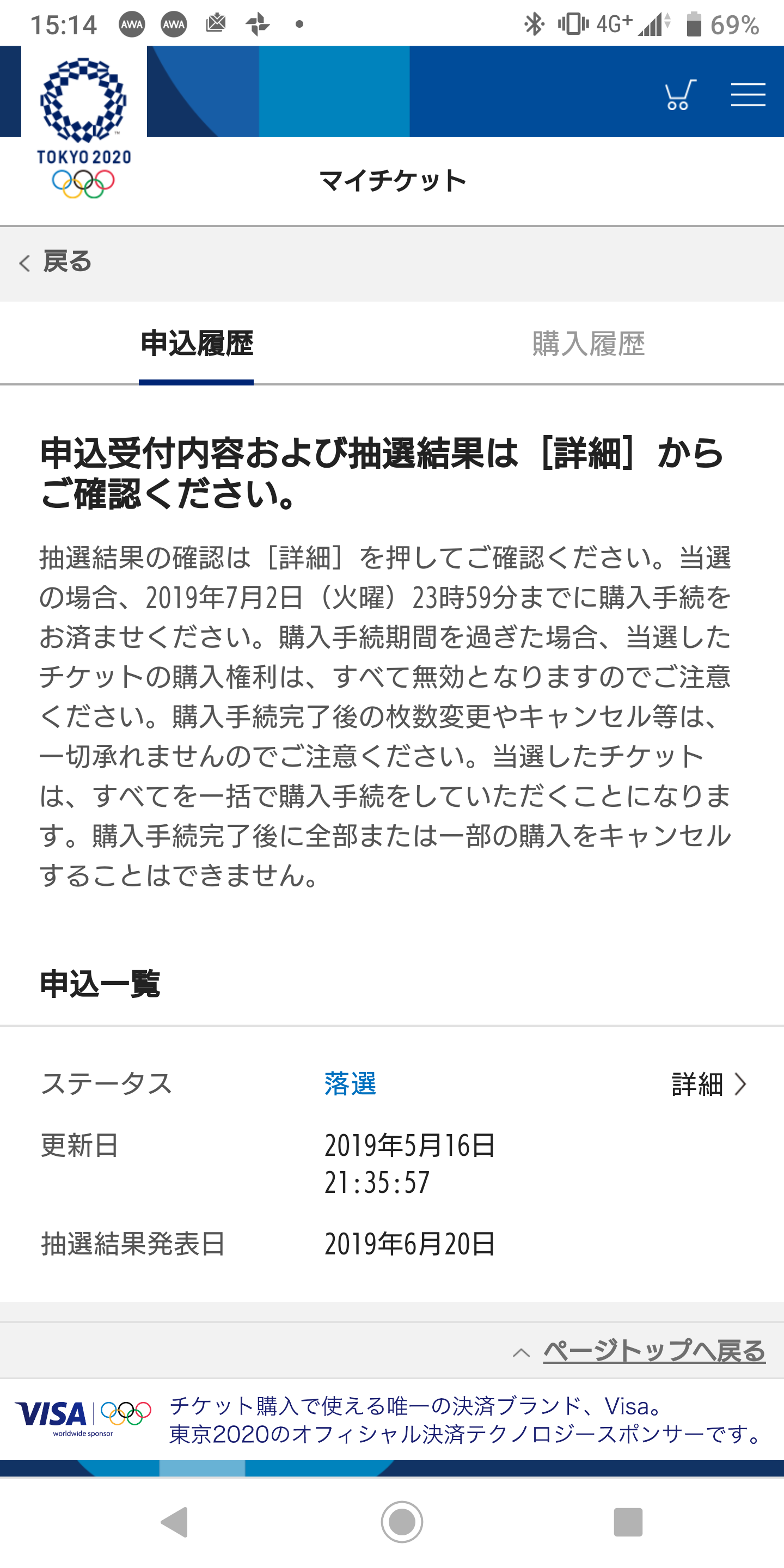Viewport: 784px width, 1568px height.
Task: Open the shopping cart icon
Action: [x=680, y=94]
